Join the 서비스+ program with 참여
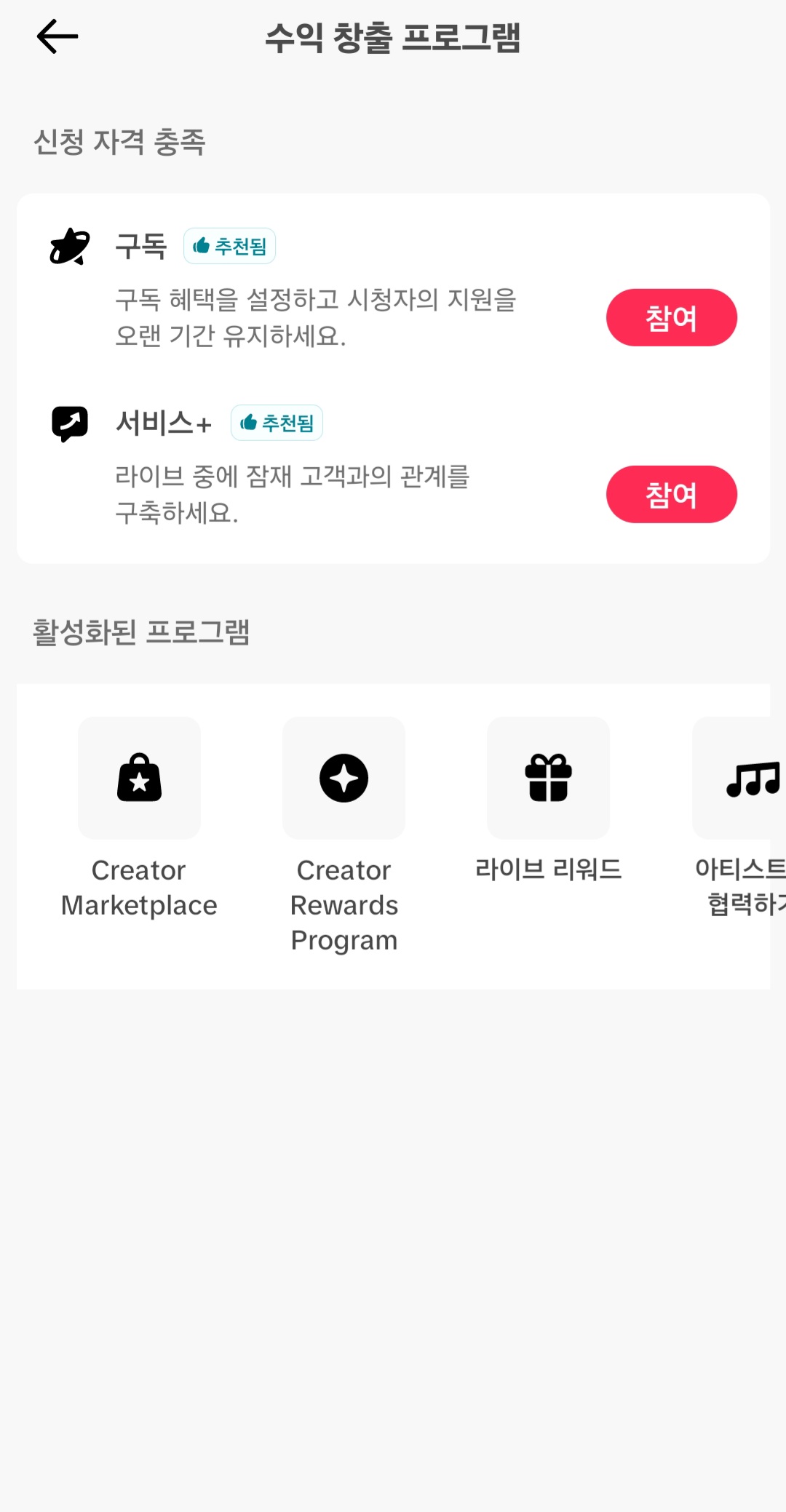Screen dimensions: 786x1512 (671, 495)
